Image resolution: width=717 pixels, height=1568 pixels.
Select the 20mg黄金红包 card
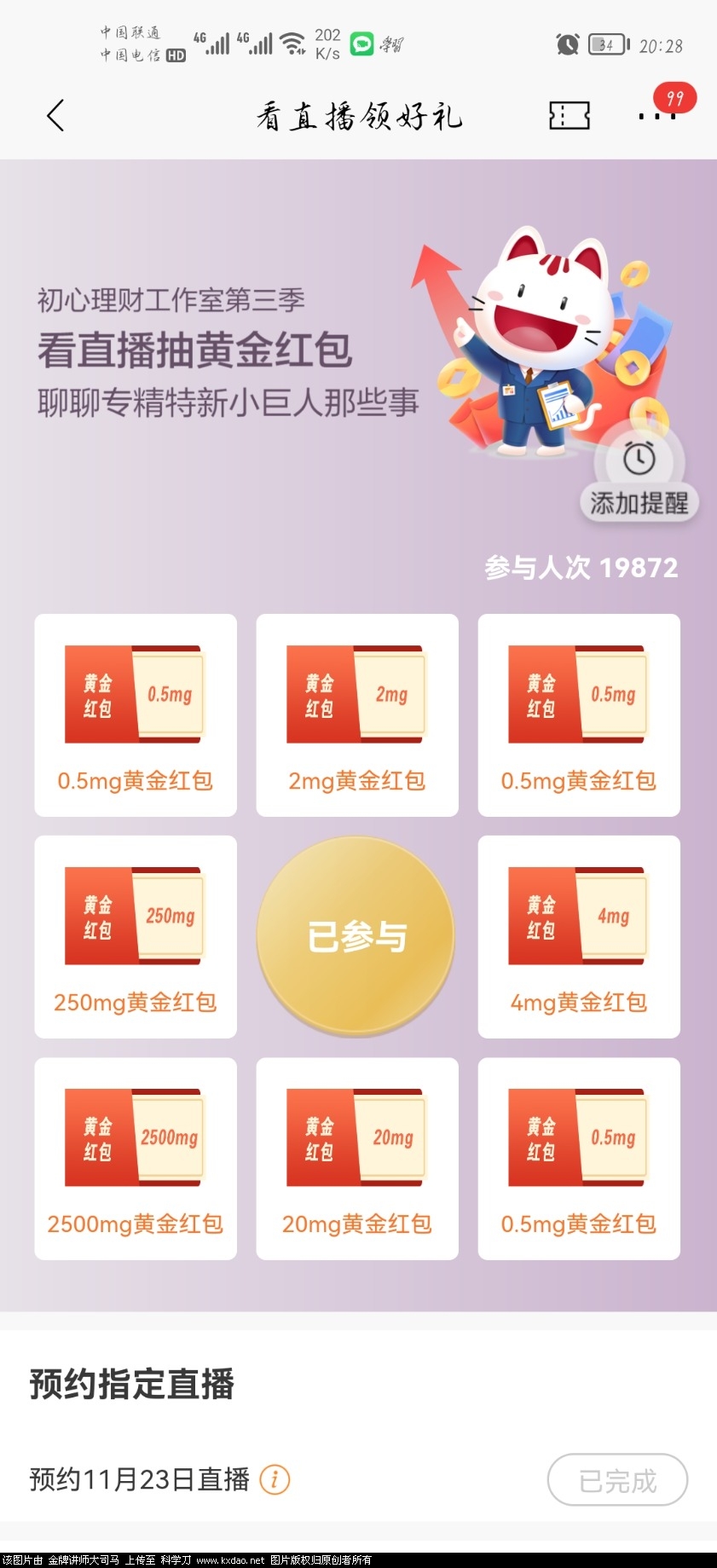pyautogui.click(x=356, y=1158)
